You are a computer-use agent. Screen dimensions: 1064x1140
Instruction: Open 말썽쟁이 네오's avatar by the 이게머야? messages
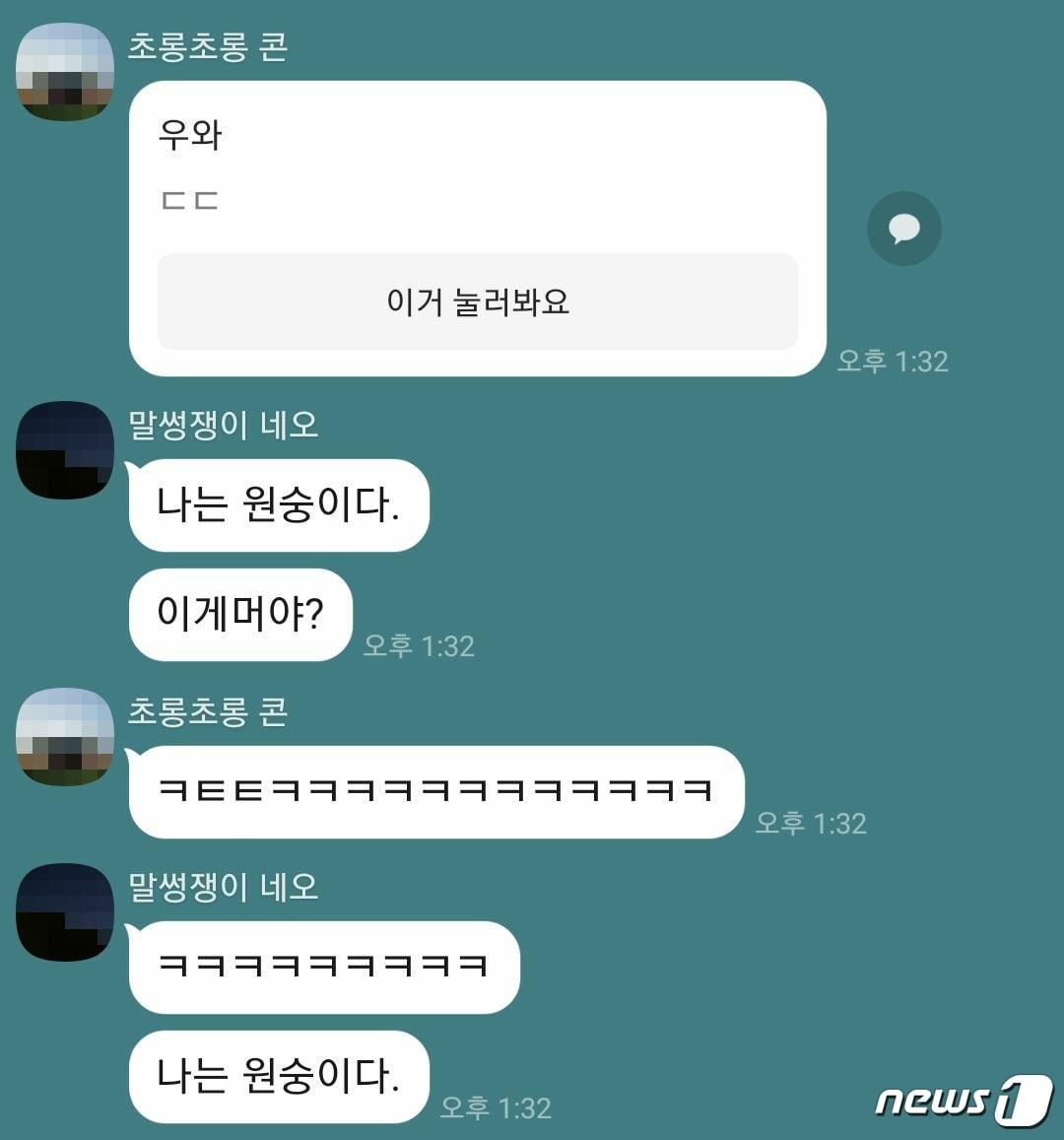(65, 450)
